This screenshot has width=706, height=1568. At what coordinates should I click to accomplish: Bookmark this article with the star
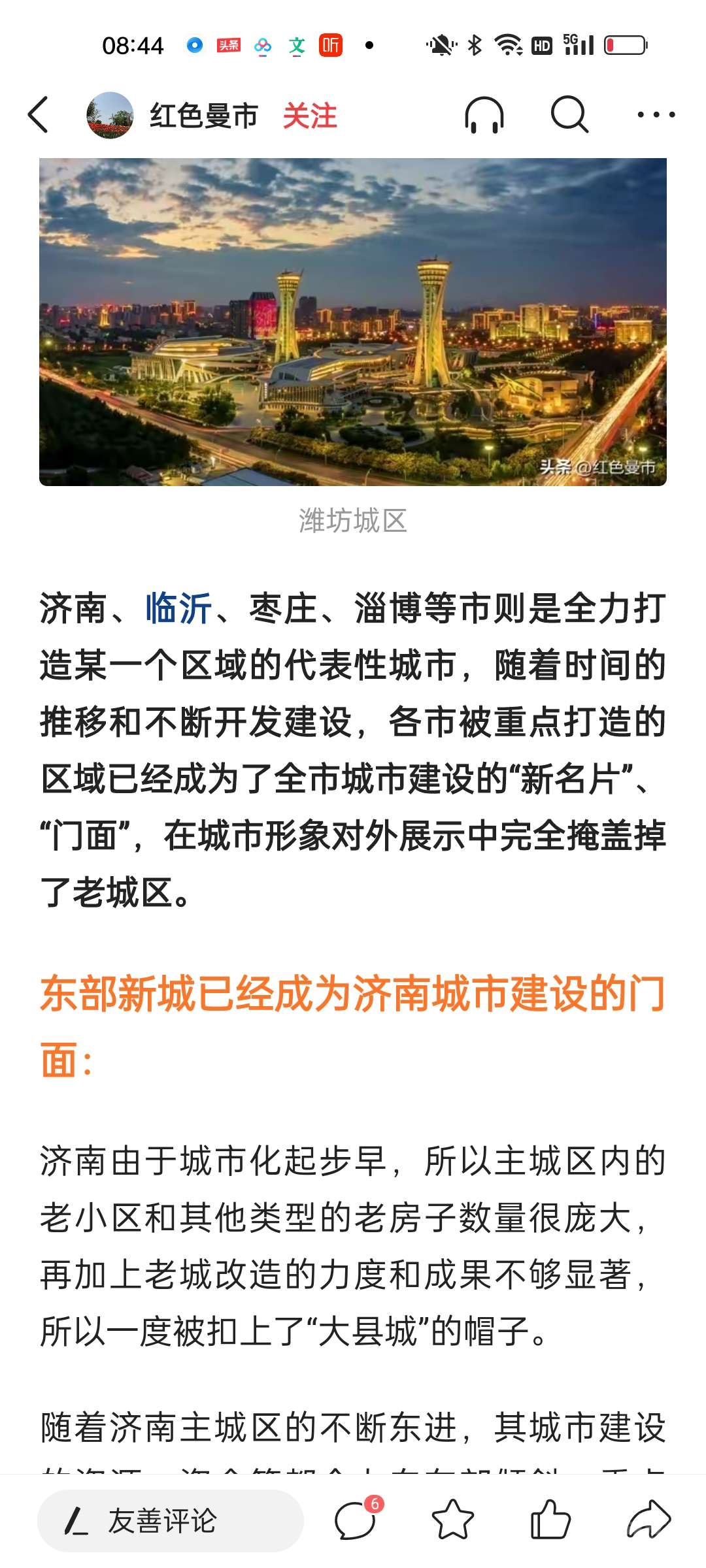tap(452, 1520)
